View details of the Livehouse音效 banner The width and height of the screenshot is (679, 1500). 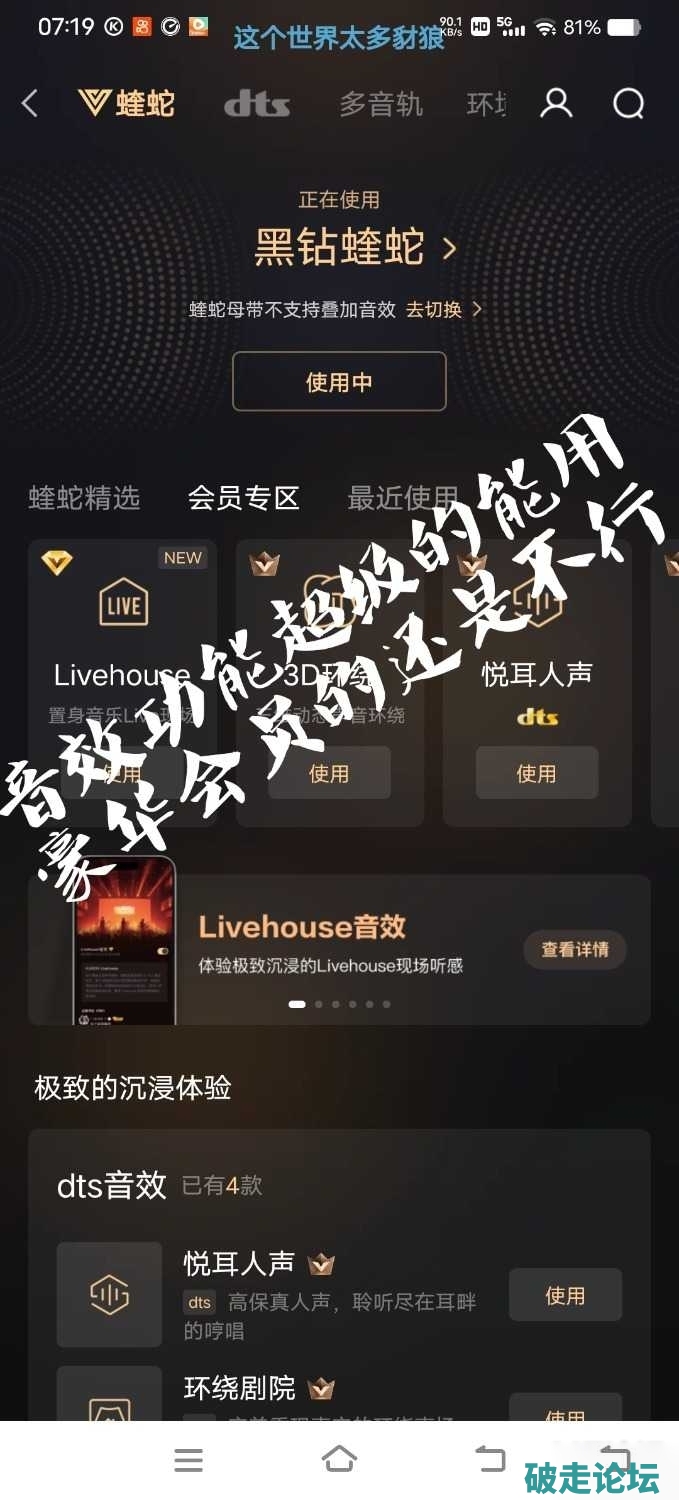[575, 950]
